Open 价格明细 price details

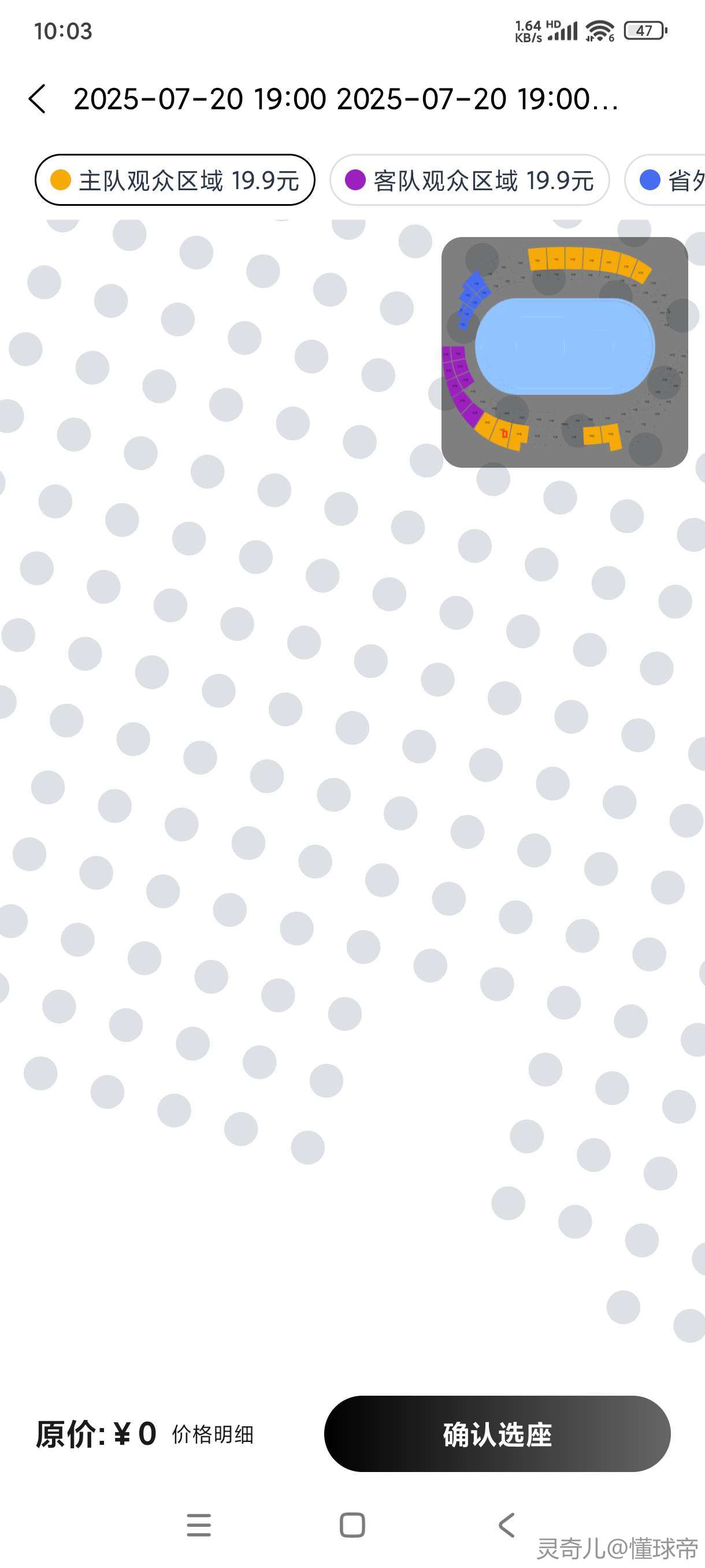point(212,1434)
